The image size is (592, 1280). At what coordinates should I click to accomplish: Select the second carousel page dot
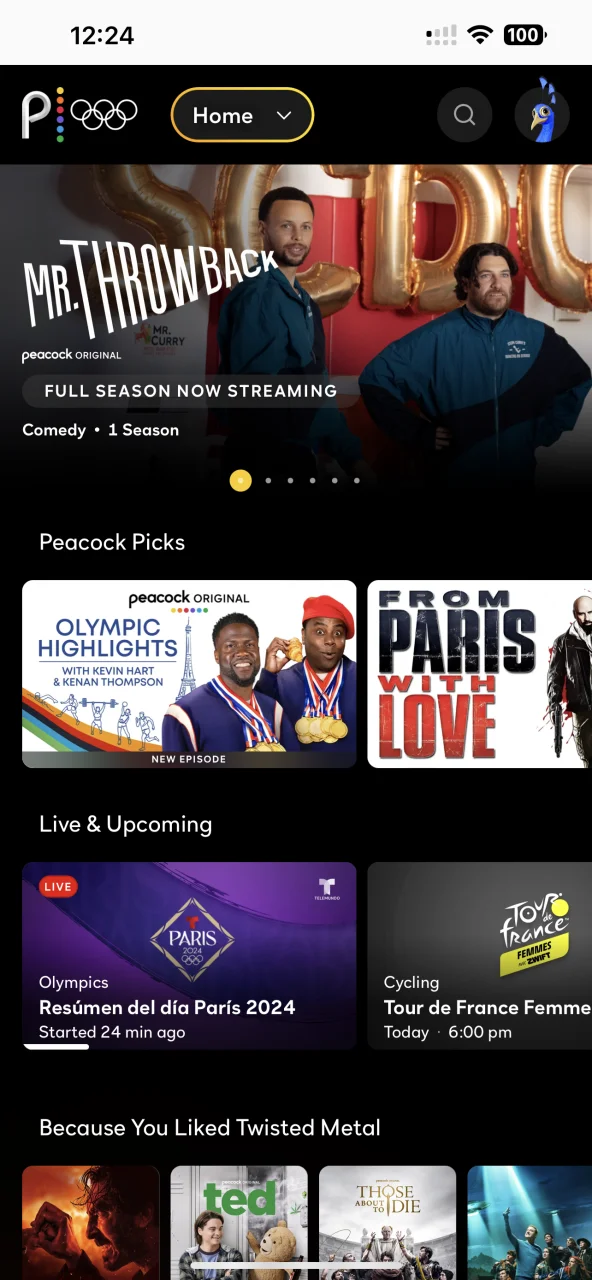(268, 481)
